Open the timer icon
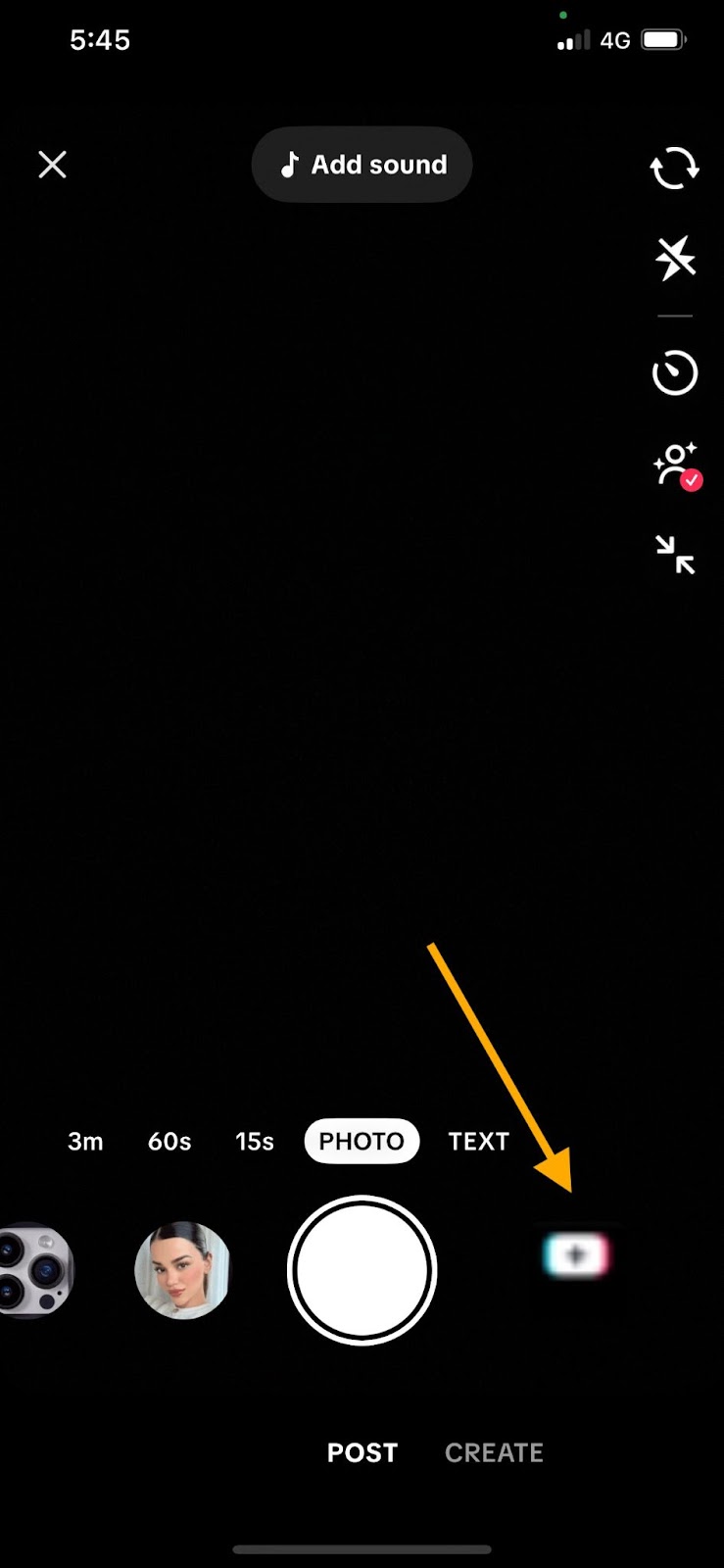The height and width of the screenshot is (1568, 724). point(674,373)
